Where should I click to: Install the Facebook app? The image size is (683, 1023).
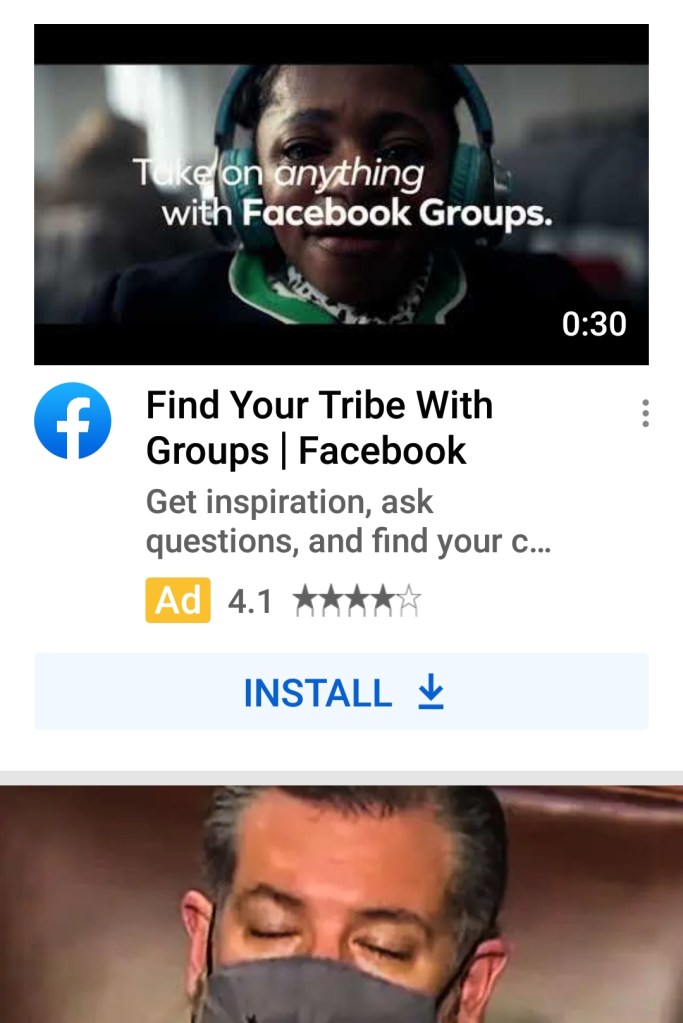(341, 692)
